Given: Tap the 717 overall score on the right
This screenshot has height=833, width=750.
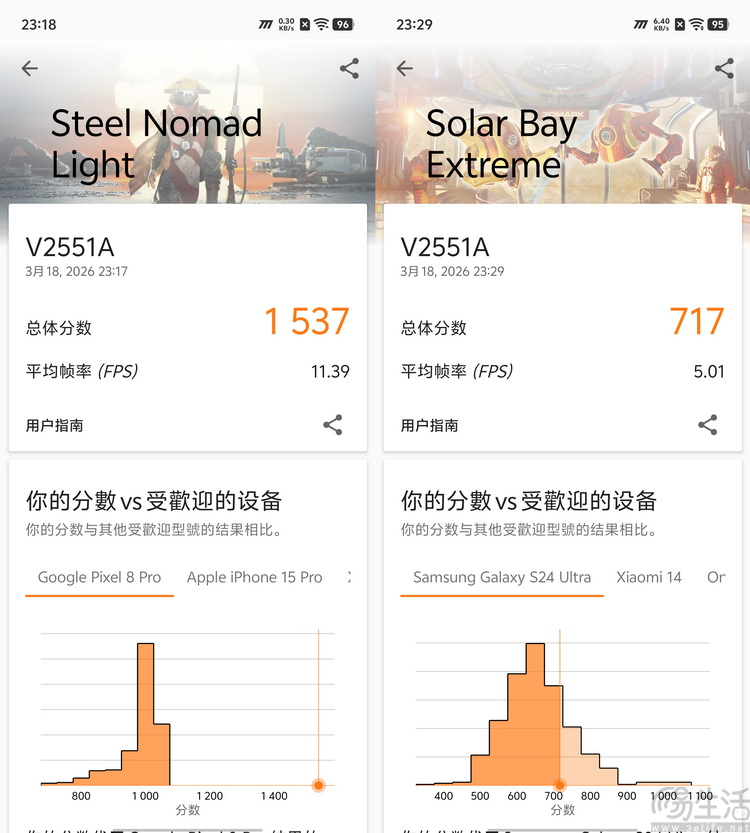Looking at the screenshot, I should (x=697, y=322).
